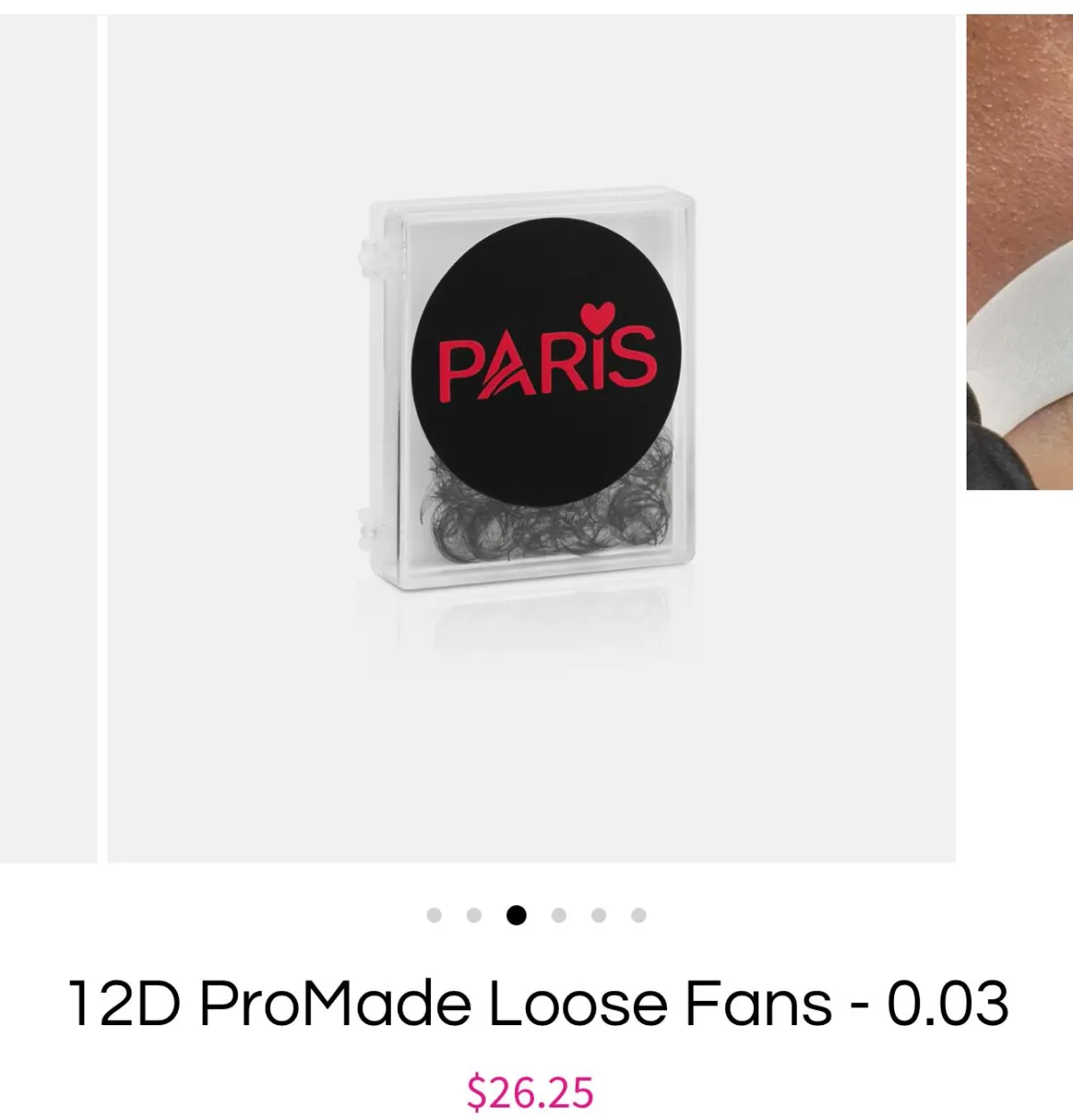1073x1120 pixels.
Task: Select the second carousel page dot
Action: pos(474,915)
